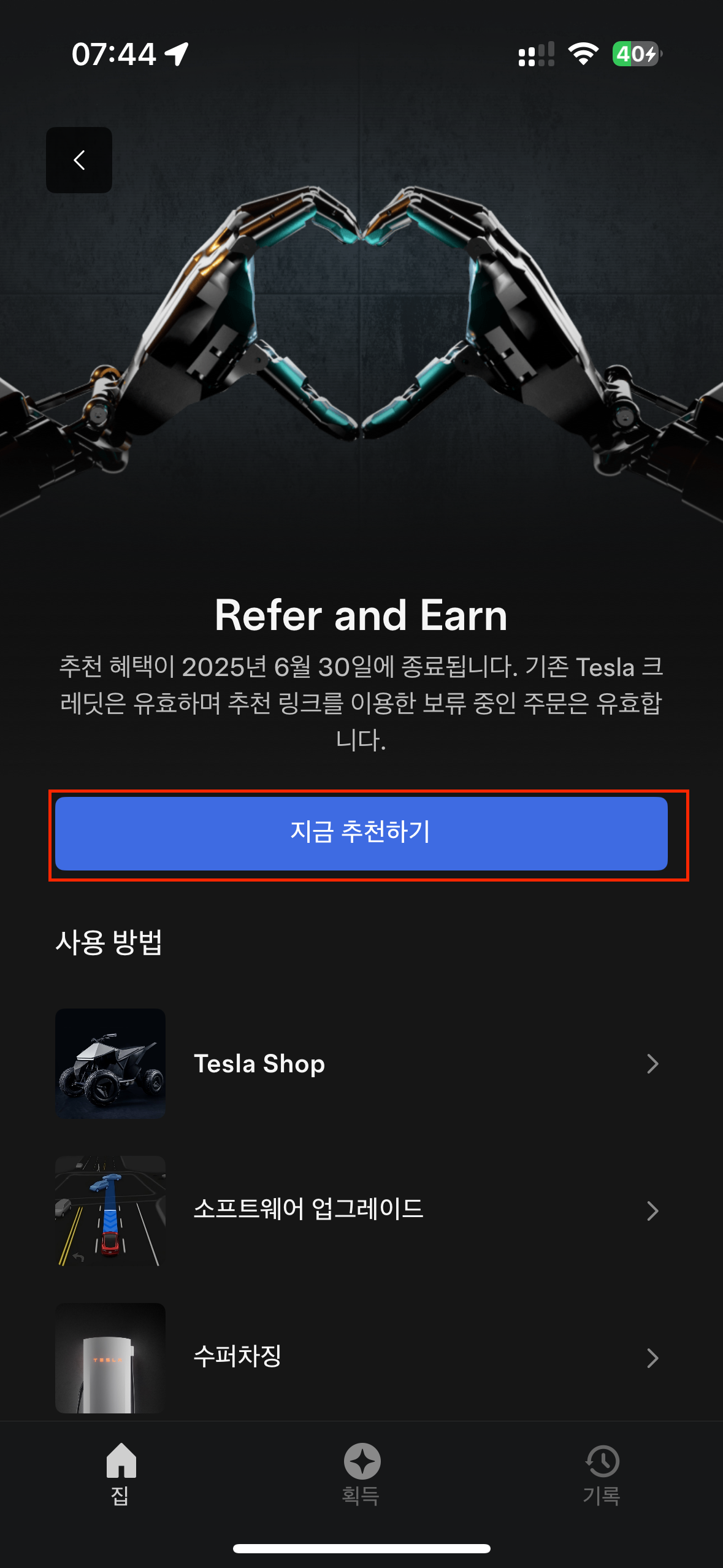Tap the back arrow at top left
723x1568 pixels.
[78, 160]
